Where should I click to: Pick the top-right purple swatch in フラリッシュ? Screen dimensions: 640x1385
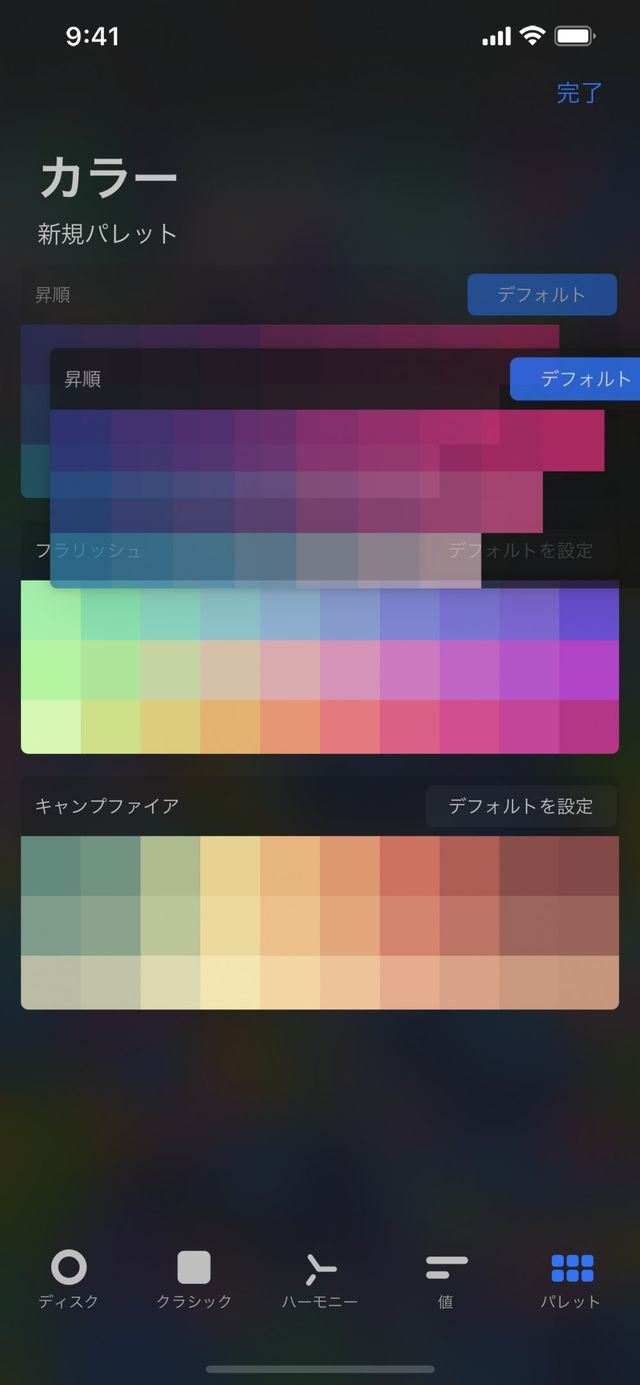click(588, 610)
